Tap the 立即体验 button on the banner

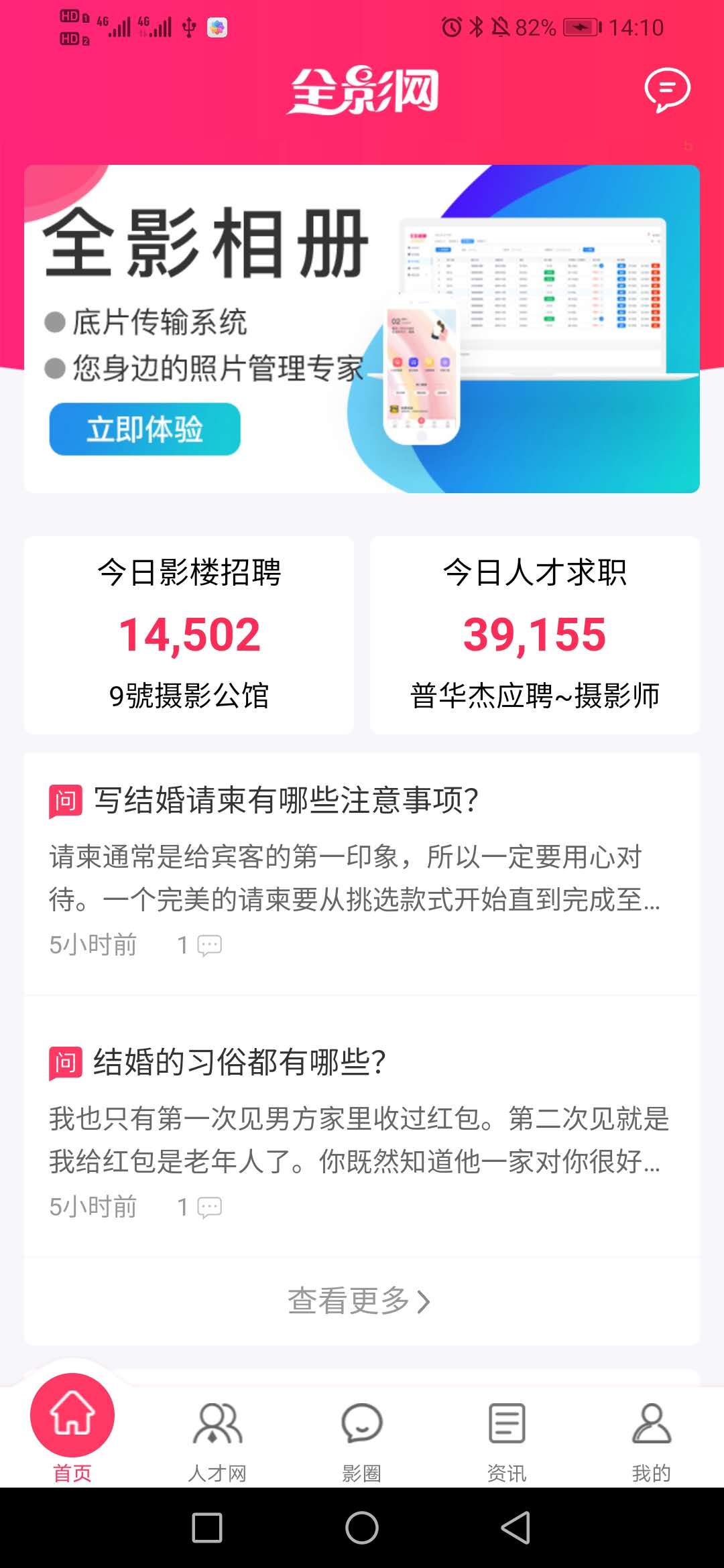145,429
